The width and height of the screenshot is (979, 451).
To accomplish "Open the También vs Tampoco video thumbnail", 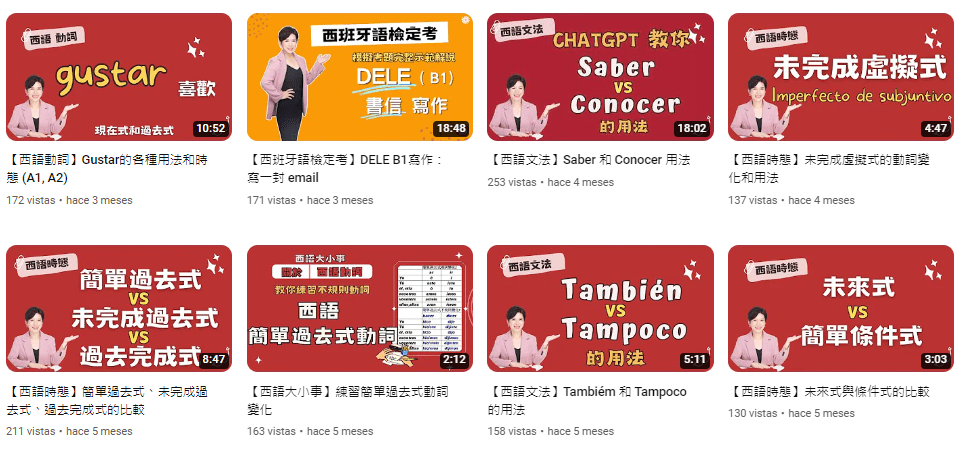I will click(600, 308).
